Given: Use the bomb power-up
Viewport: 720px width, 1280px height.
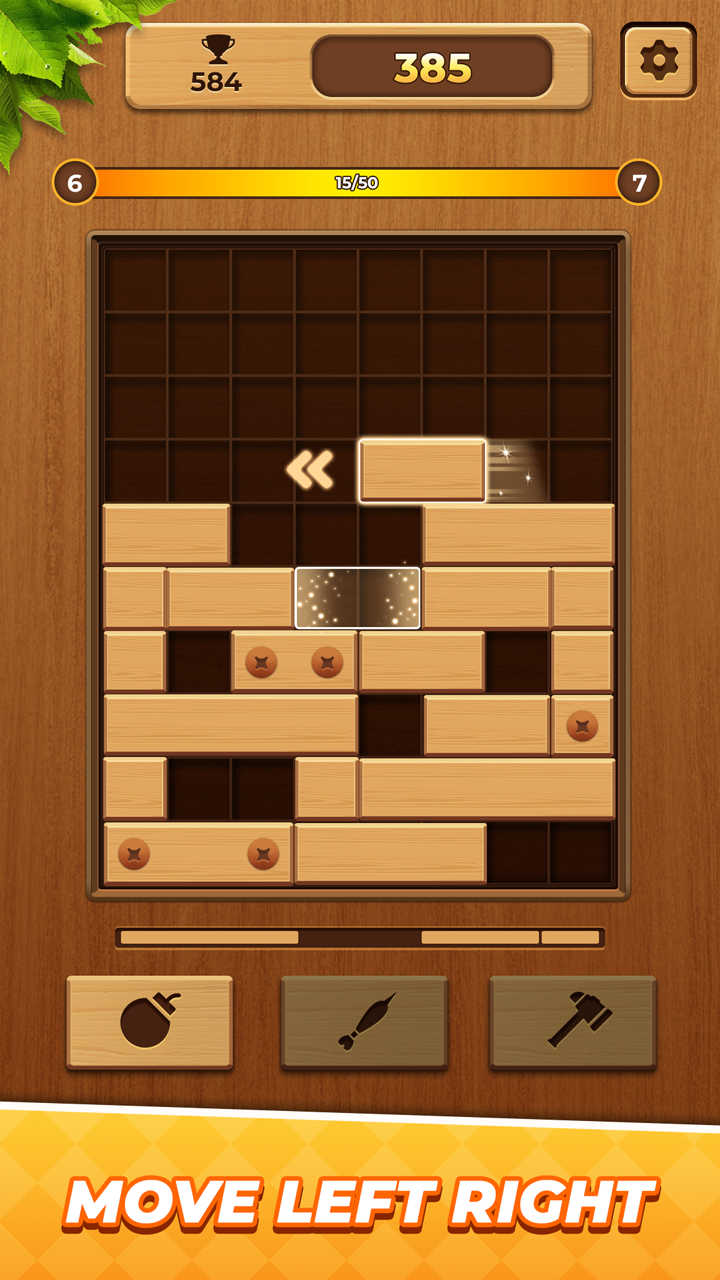Looking at the screenshot, I should [x=150, y=1022].
